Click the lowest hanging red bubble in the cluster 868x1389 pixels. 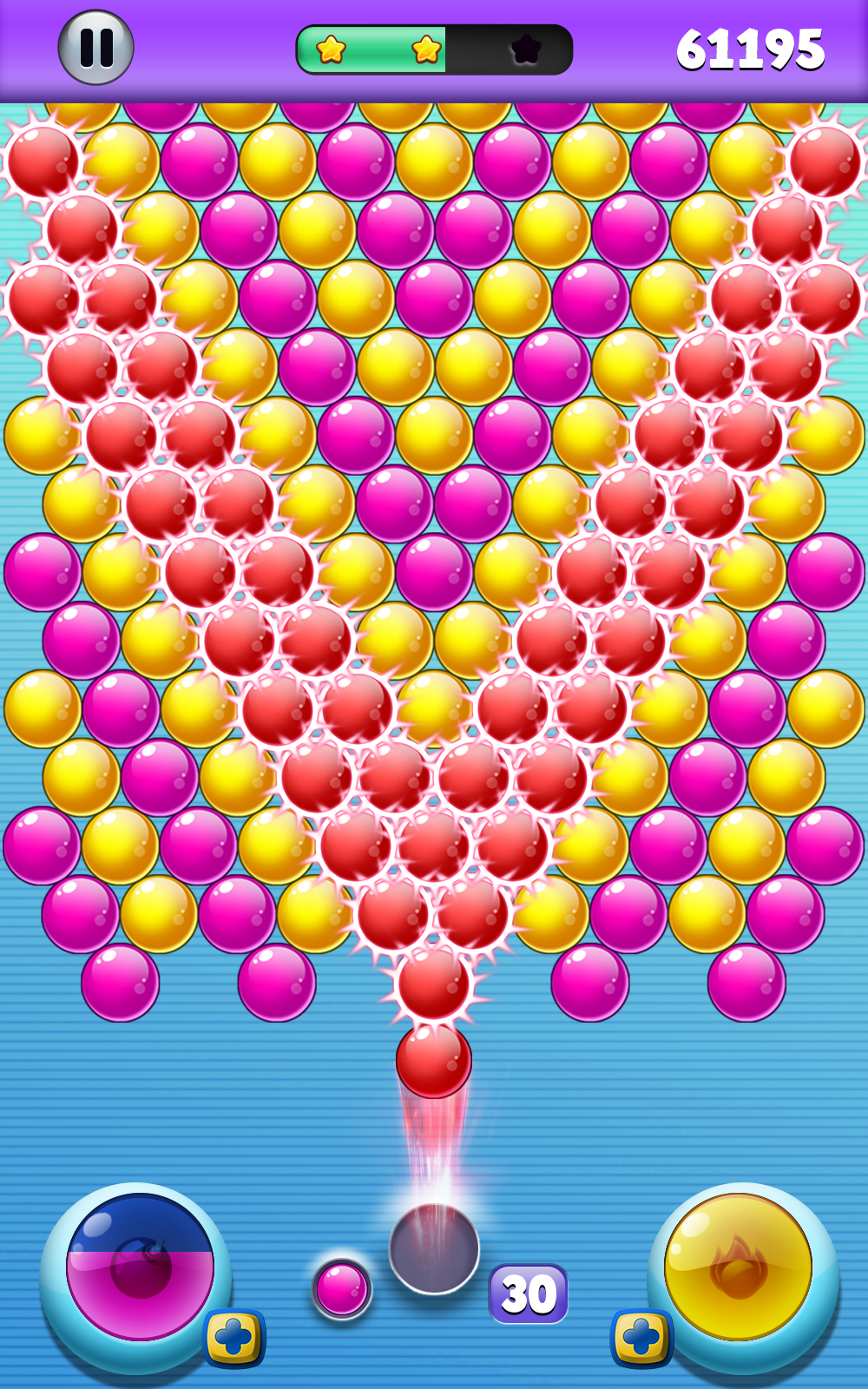434,987
